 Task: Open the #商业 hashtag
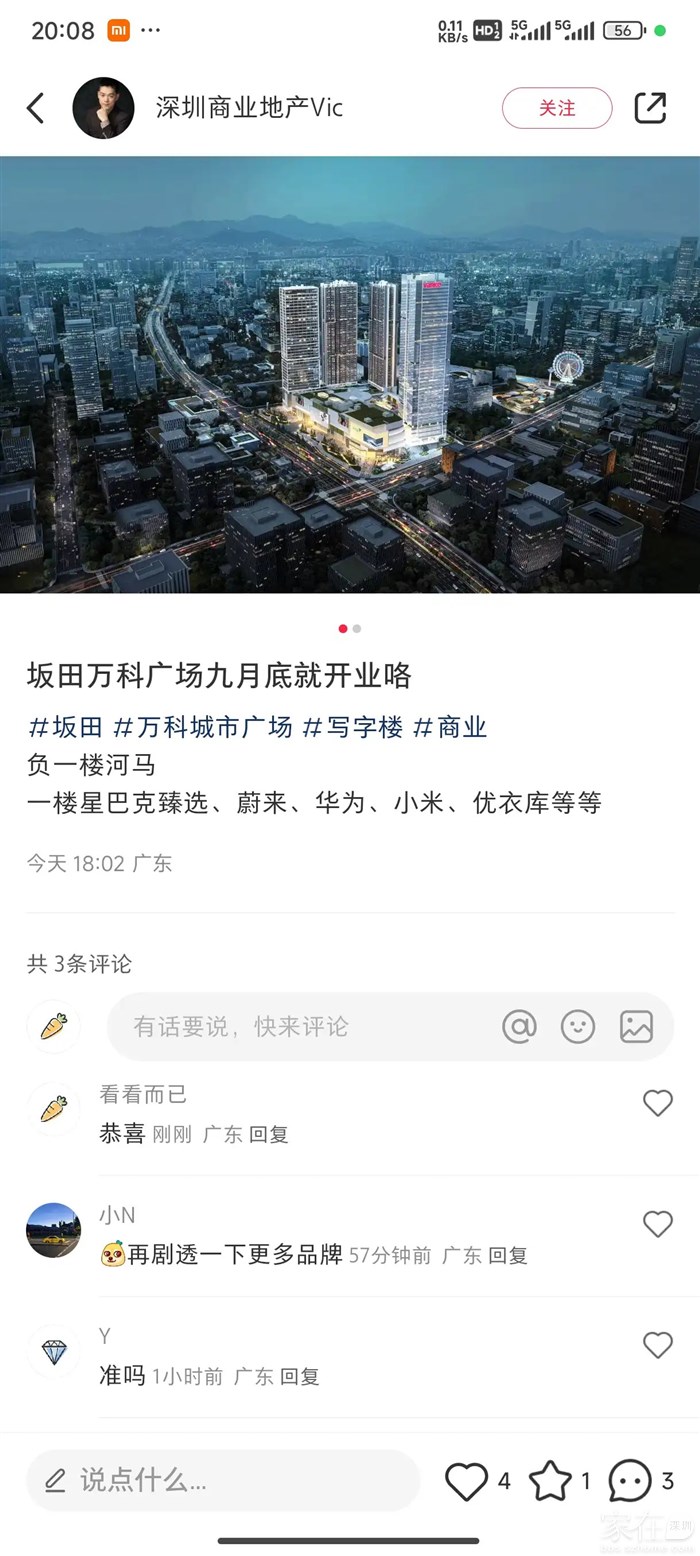450,727
